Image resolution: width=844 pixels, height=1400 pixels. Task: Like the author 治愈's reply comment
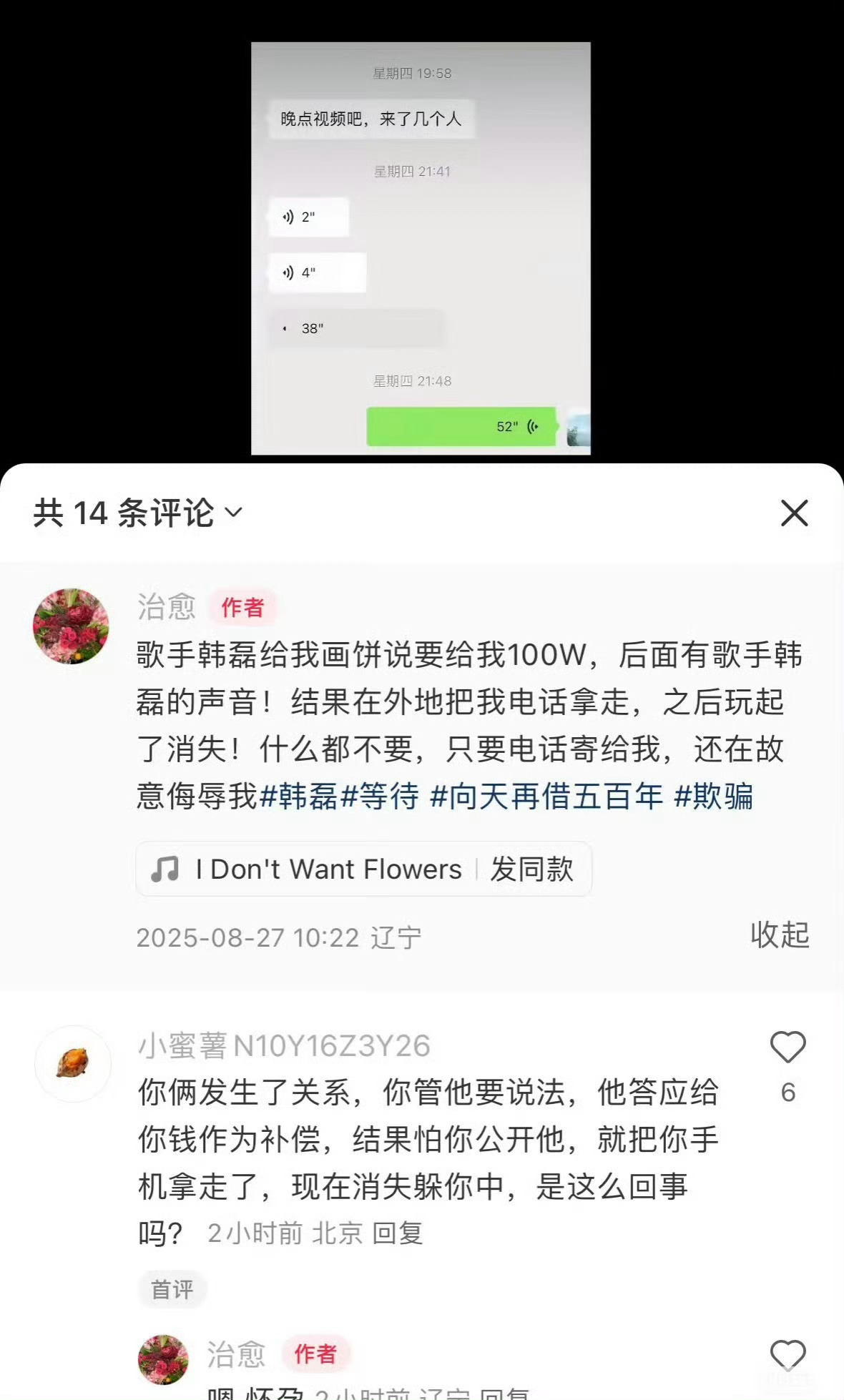787,1356
